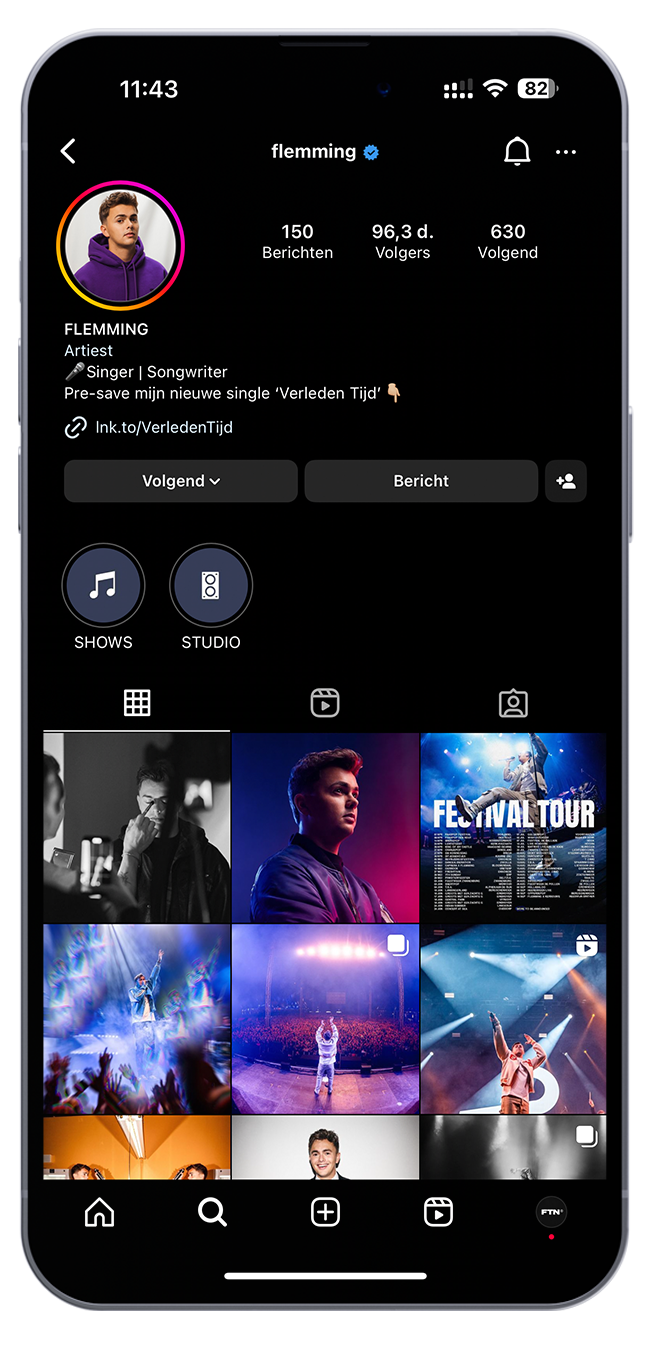Open the Search tab in bottom bar
Image resolution: width=650 pixels, height=1350 pixels.
tap(212, 1213)
